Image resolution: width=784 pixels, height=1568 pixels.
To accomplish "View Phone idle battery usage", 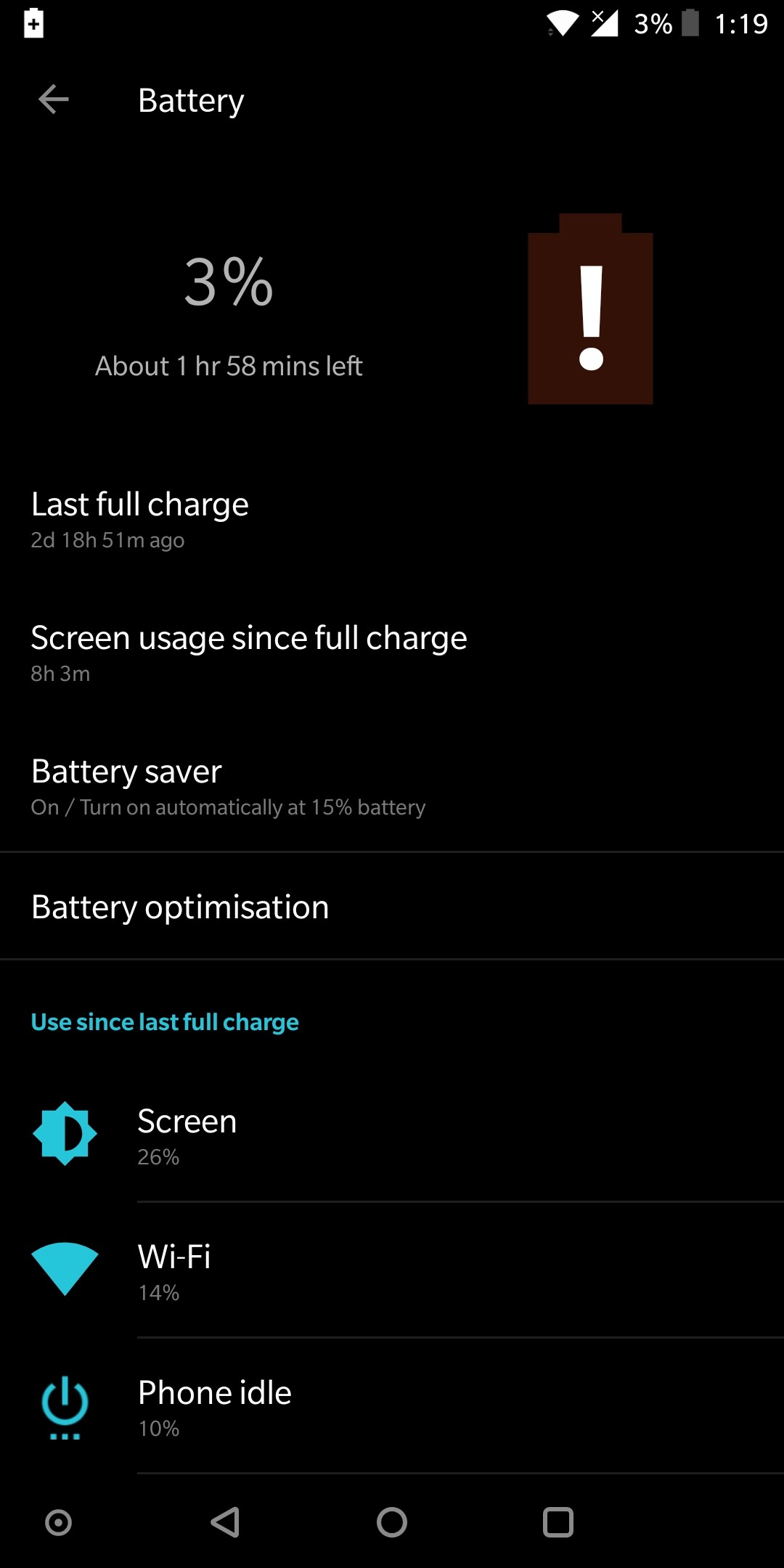I will 392,1406.
